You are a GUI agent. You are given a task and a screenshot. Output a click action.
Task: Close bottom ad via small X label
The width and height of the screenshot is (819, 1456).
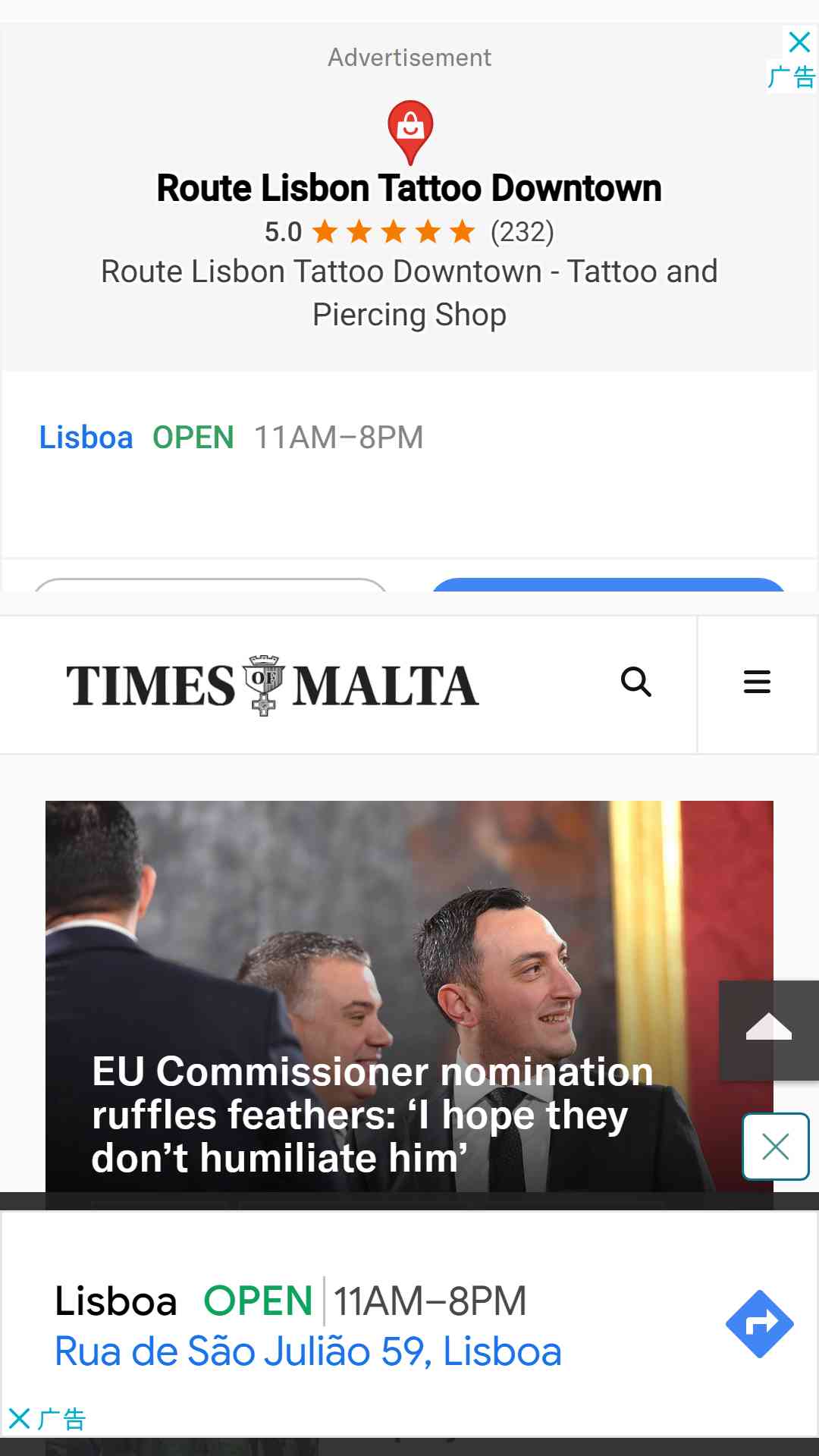pyautogui.click(x=20, y=1418)
